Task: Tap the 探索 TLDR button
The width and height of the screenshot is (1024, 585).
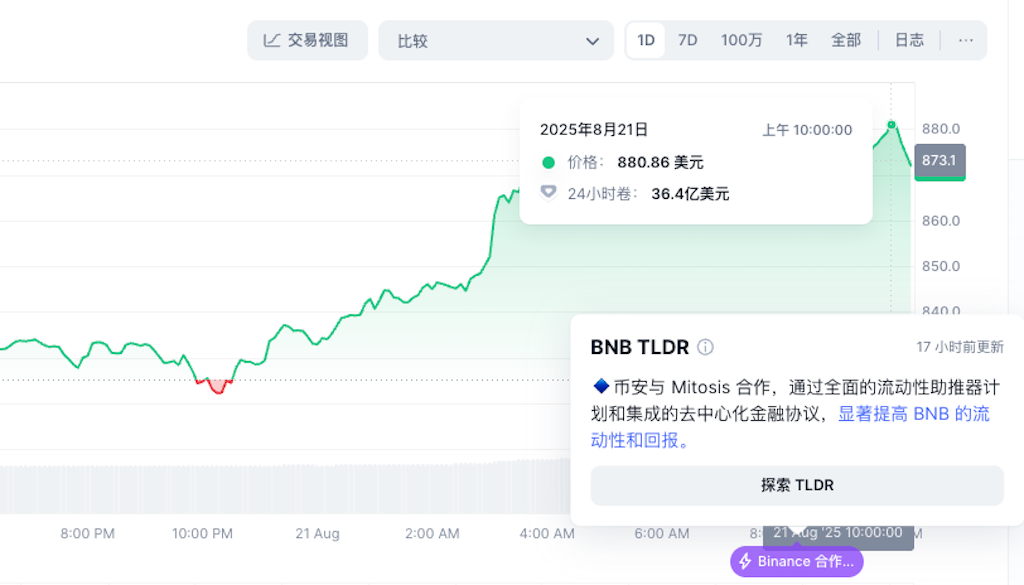Action: (797, 486)
